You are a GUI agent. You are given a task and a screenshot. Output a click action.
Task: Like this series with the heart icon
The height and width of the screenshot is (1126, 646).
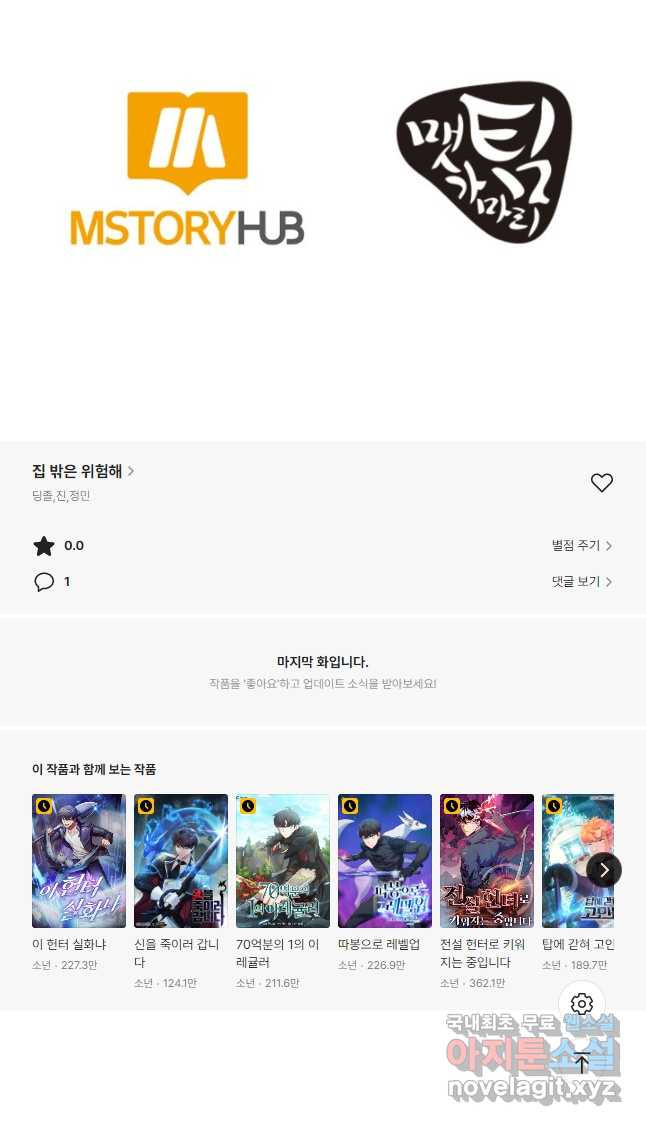point(601,483)
